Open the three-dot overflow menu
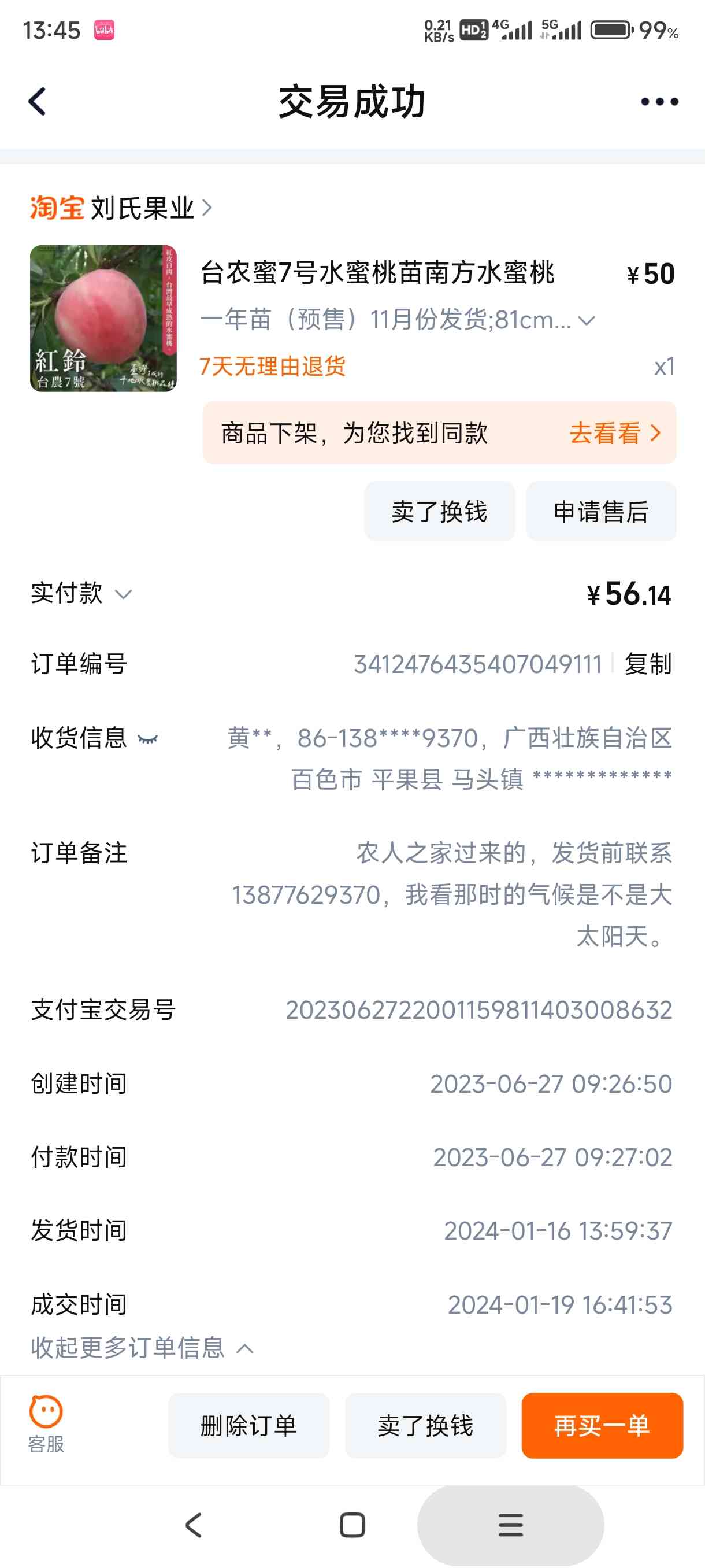 coord(659,102)
